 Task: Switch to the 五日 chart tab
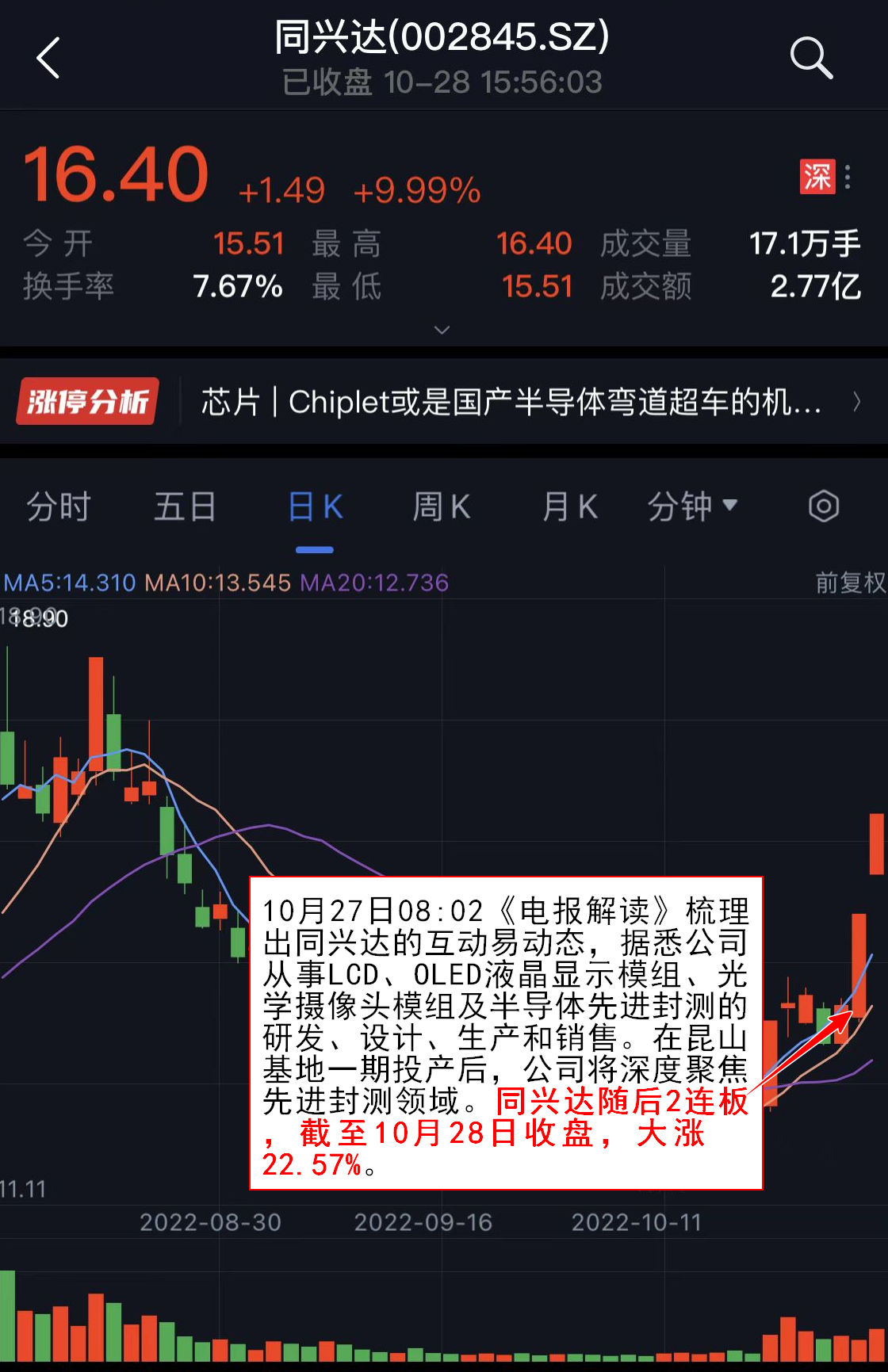point(185,506)
